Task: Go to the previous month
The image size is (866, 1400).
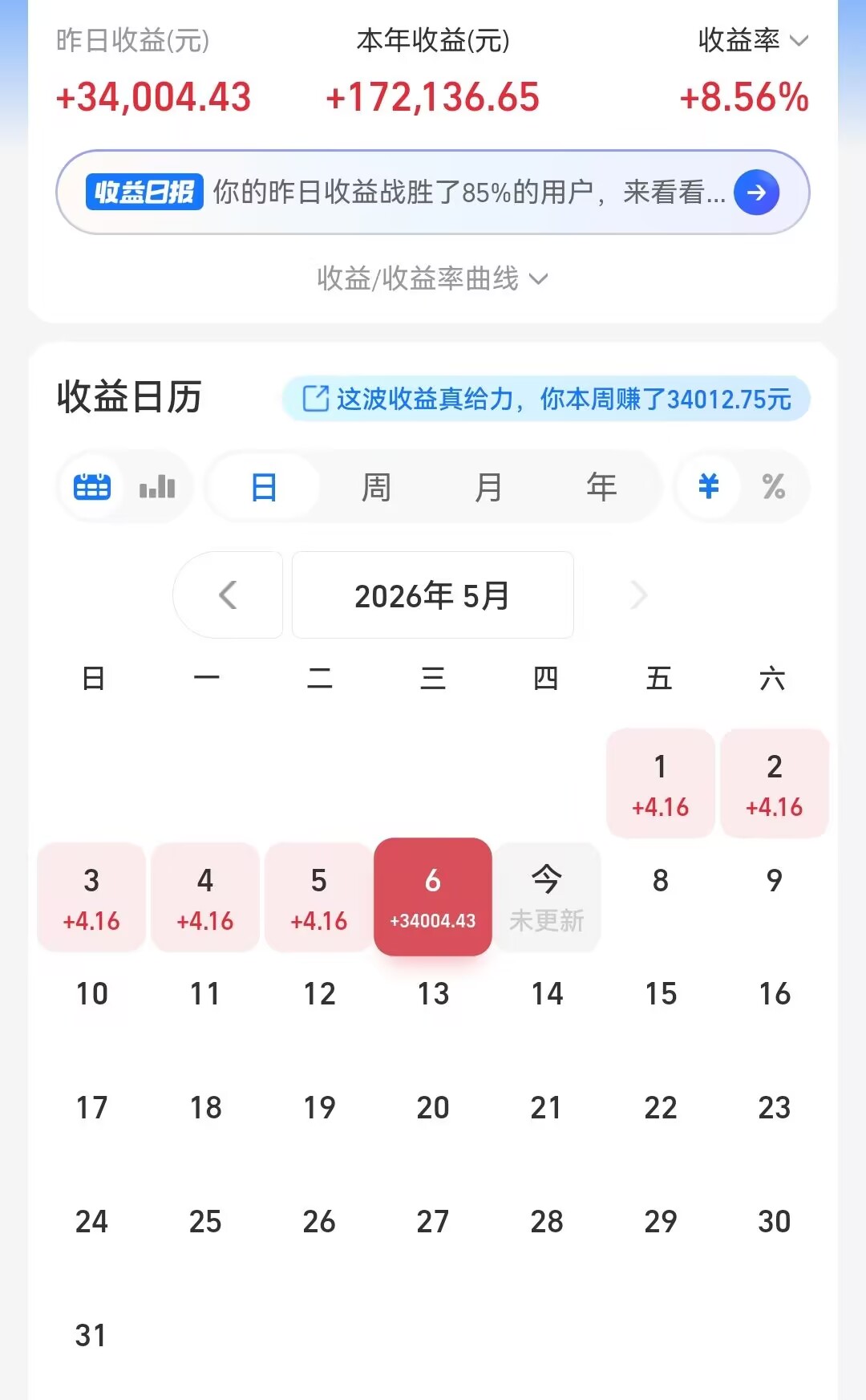Action: tap(228, 594)
